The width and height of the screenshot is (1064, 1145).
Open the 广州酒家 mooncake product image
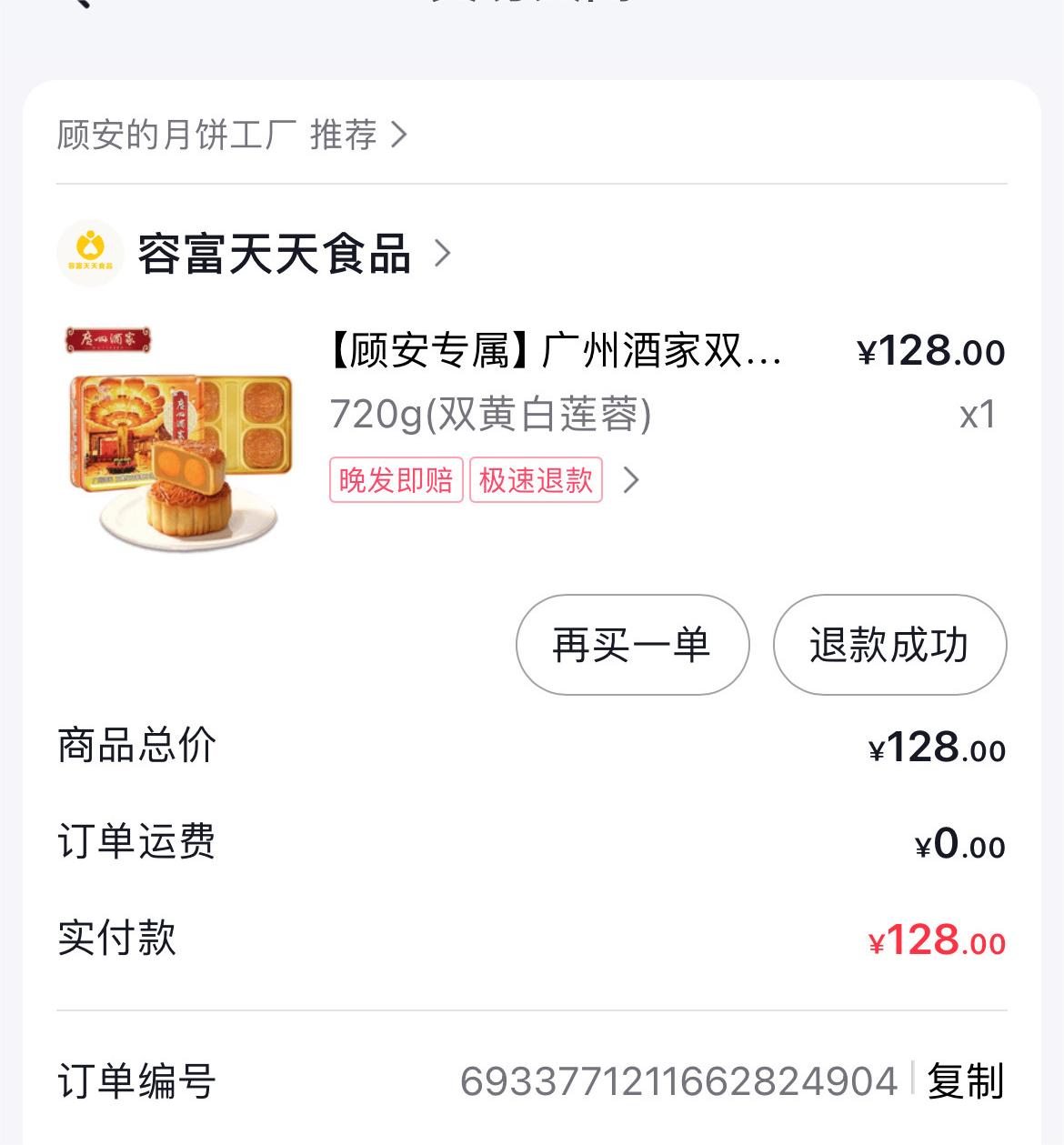179,439
